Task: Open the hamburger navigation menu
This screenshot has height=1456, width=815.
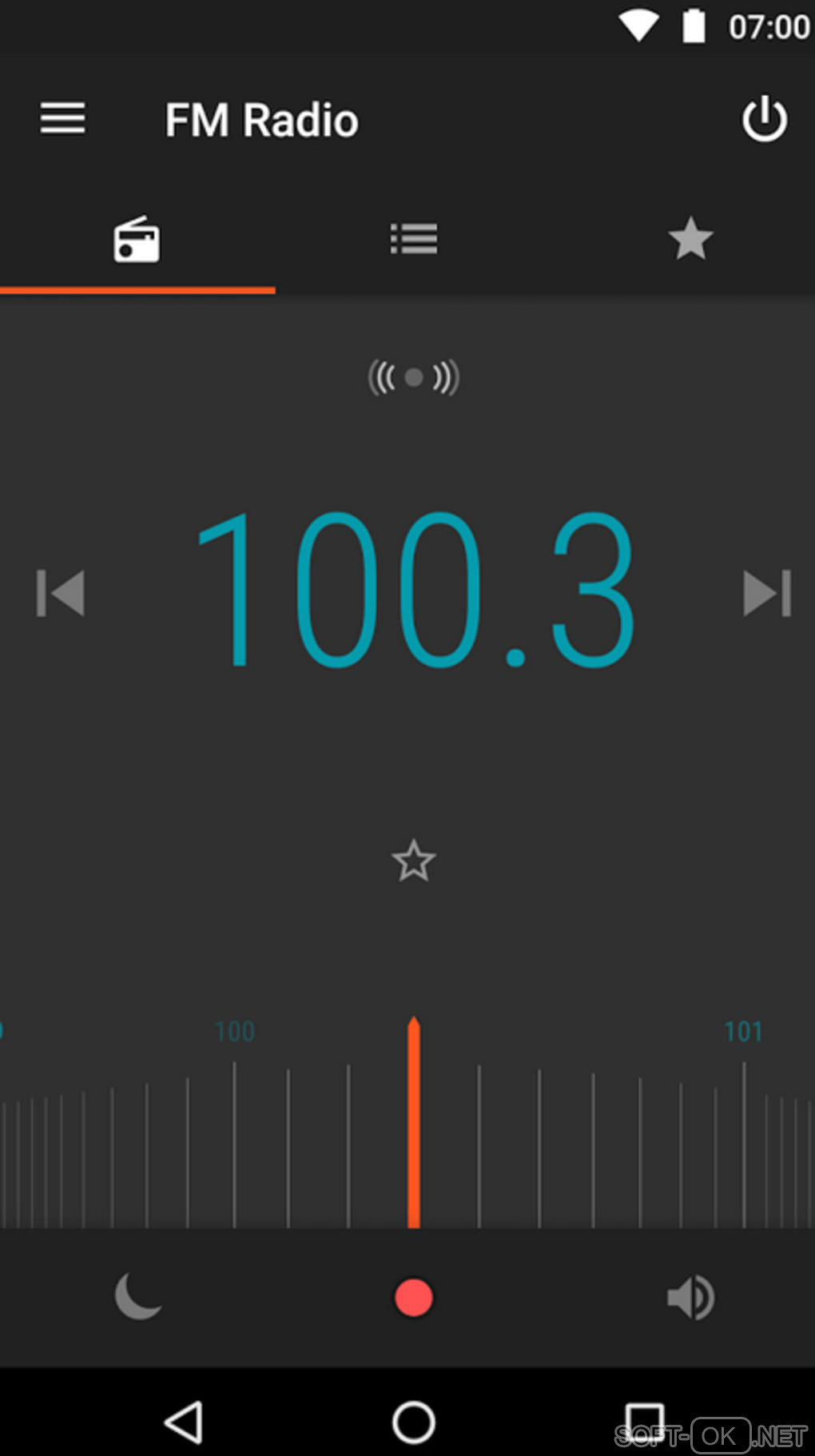Action: [x=63, y=119]
